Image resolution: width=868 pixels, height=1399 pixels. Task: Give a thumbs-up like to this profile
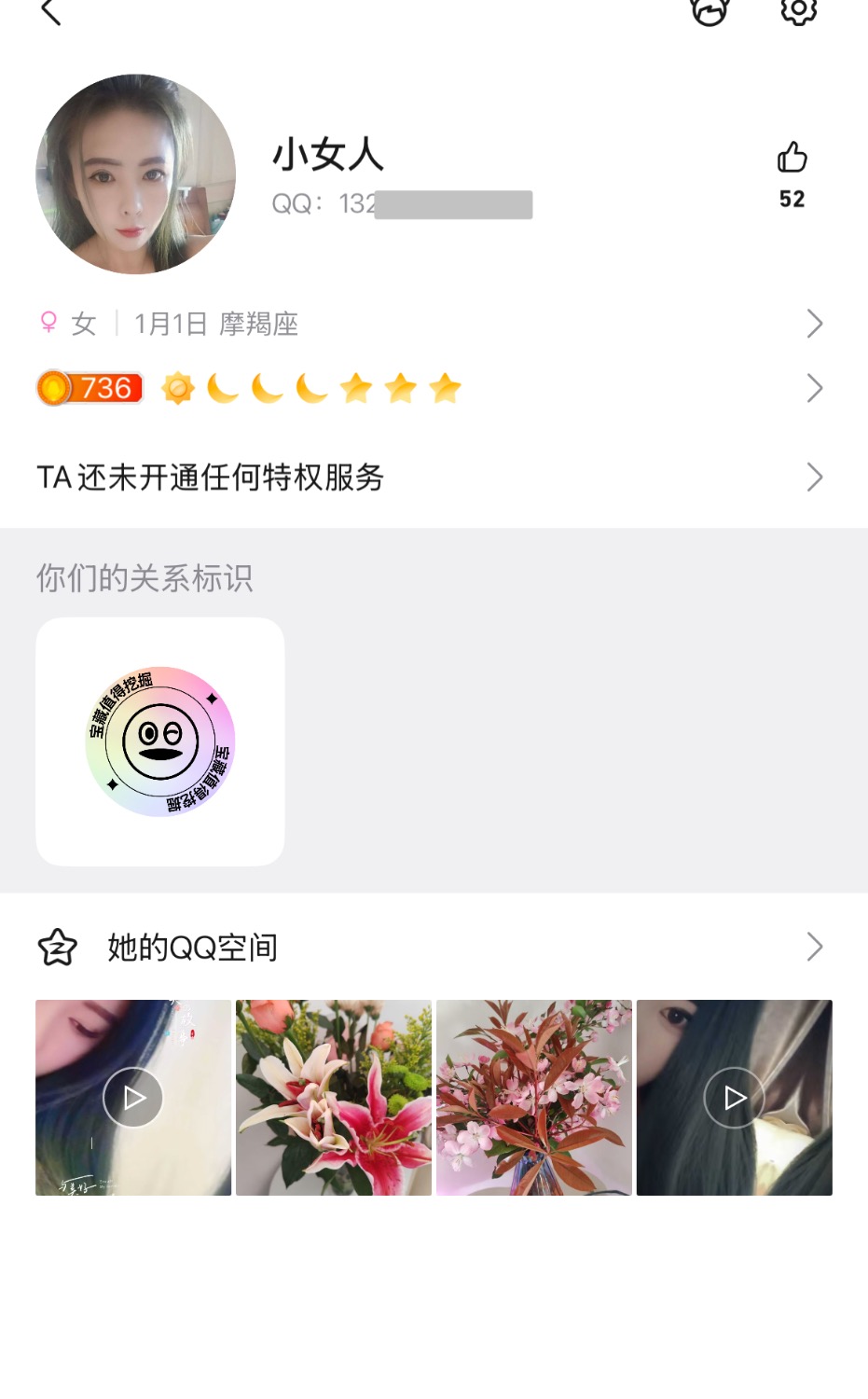coord(792,158)
